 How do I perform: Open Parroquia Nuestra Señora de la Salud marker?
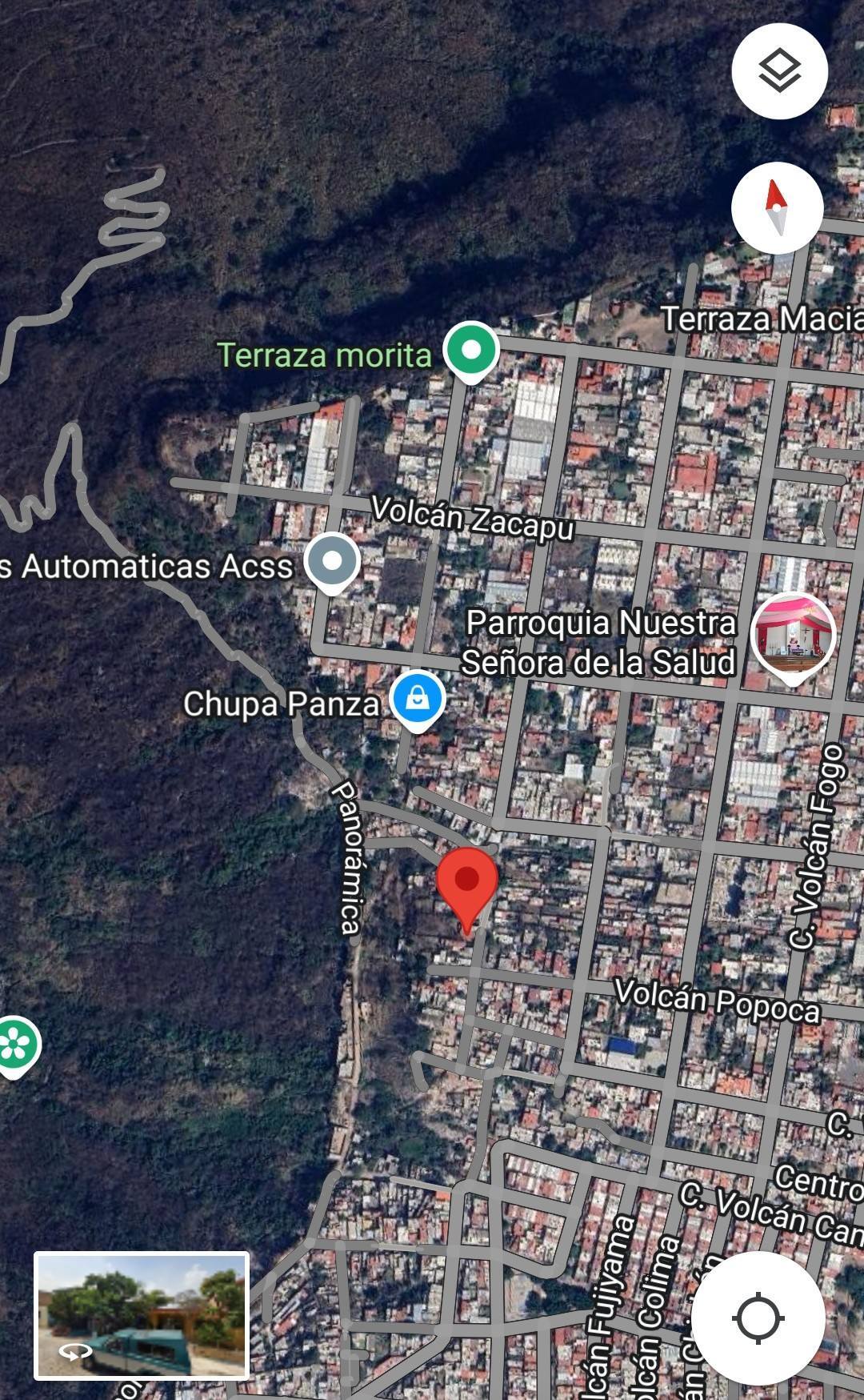(x=793, y=636)
